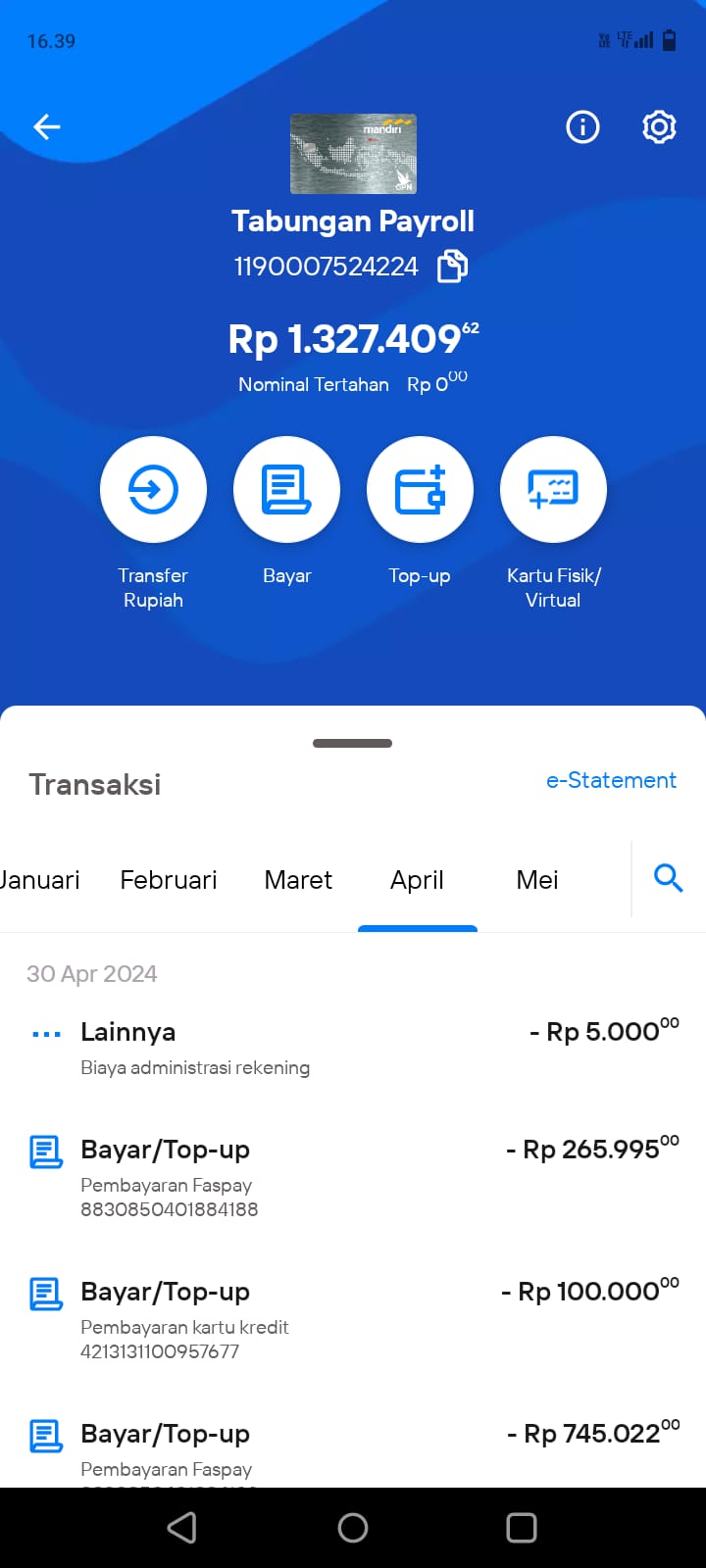Switch to the Februari tab
This screenshot has width=706, height=1568.
[x=169, y=880]
